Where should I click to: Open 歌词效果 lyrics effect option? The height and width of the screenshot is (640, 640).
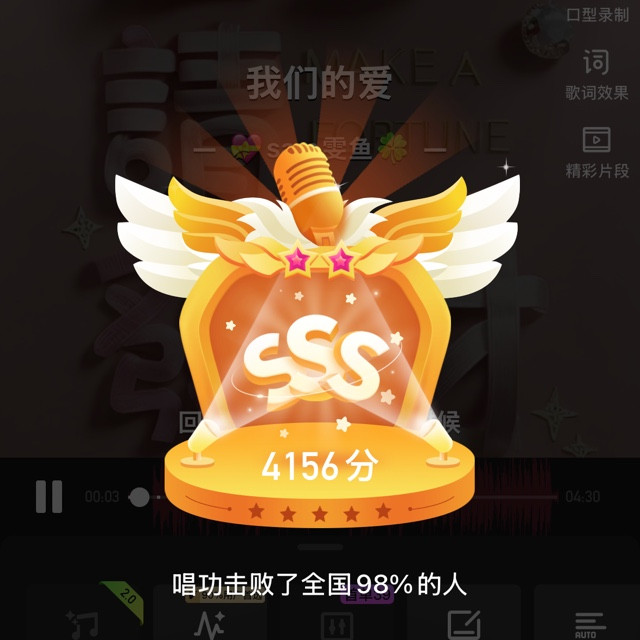(x=596, y=76)
